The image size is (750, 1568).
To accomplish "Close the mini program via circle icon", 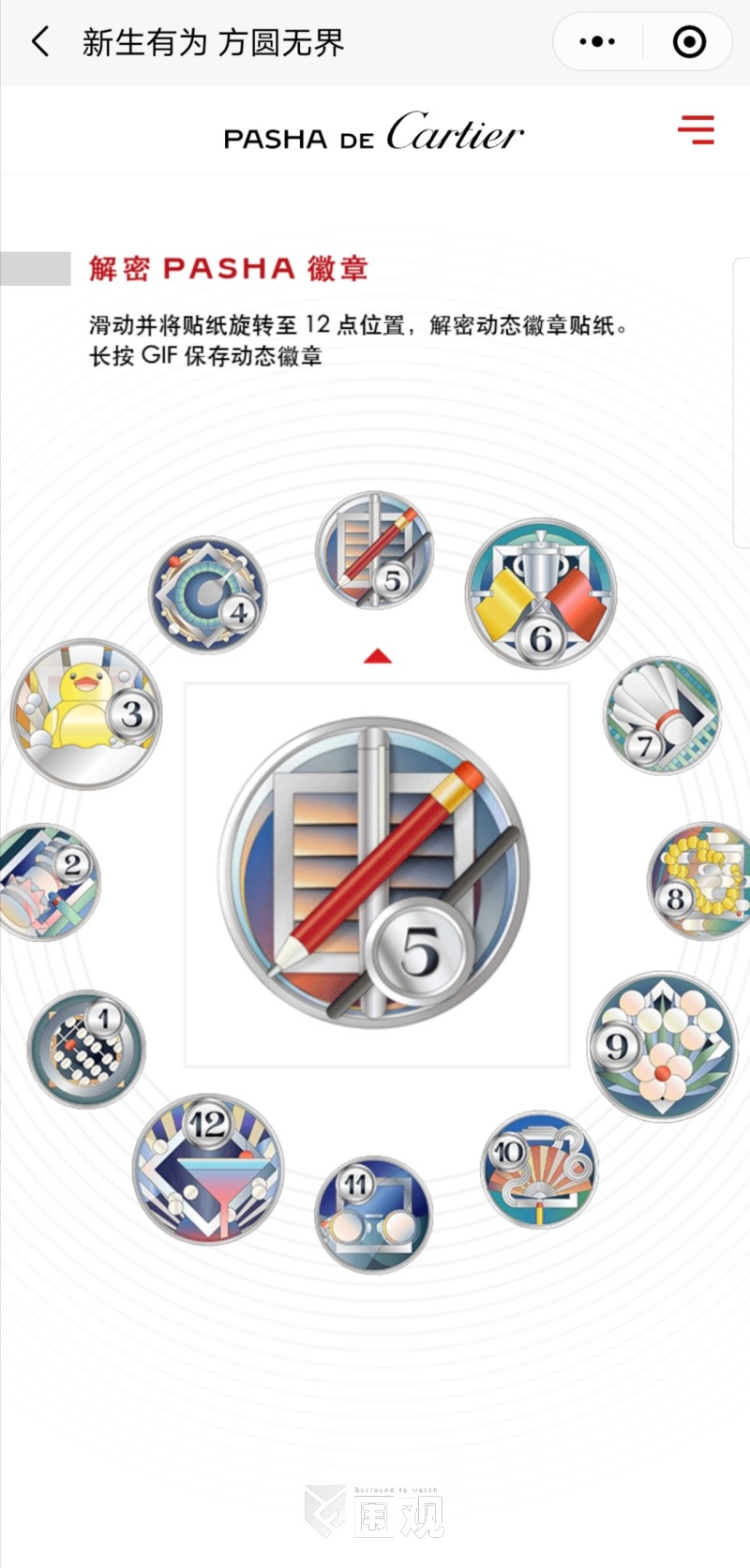I will point(689,42).
